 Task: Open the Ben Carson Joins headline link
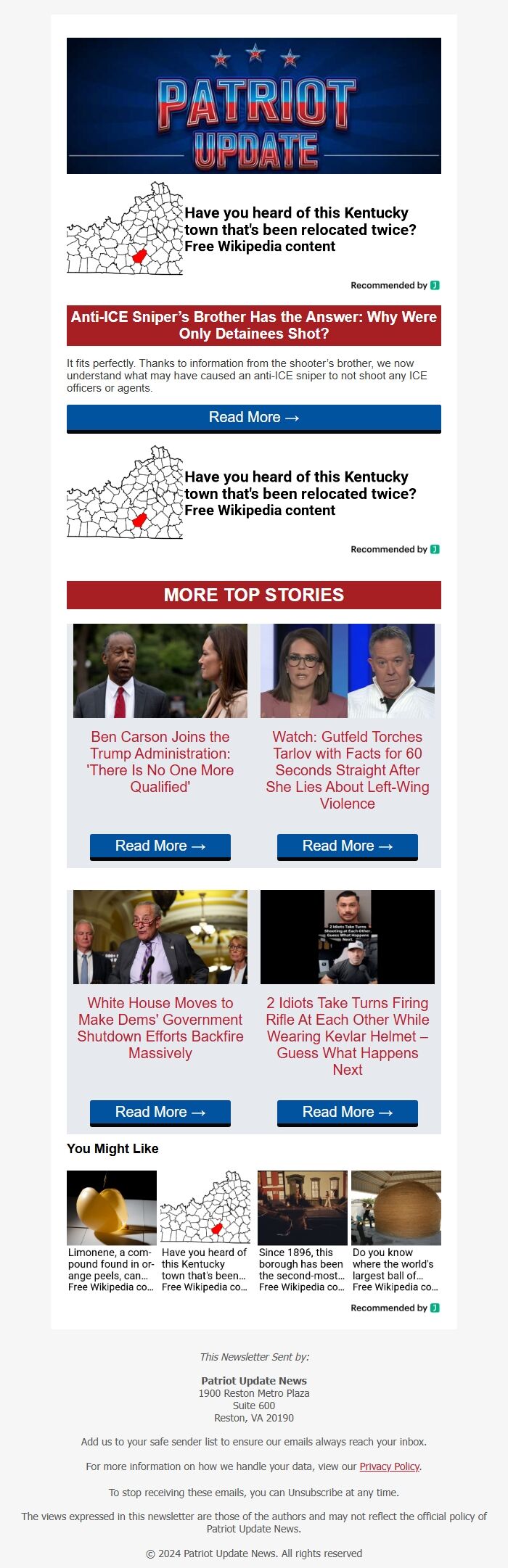pyautogui.click(x=160, y=762)
